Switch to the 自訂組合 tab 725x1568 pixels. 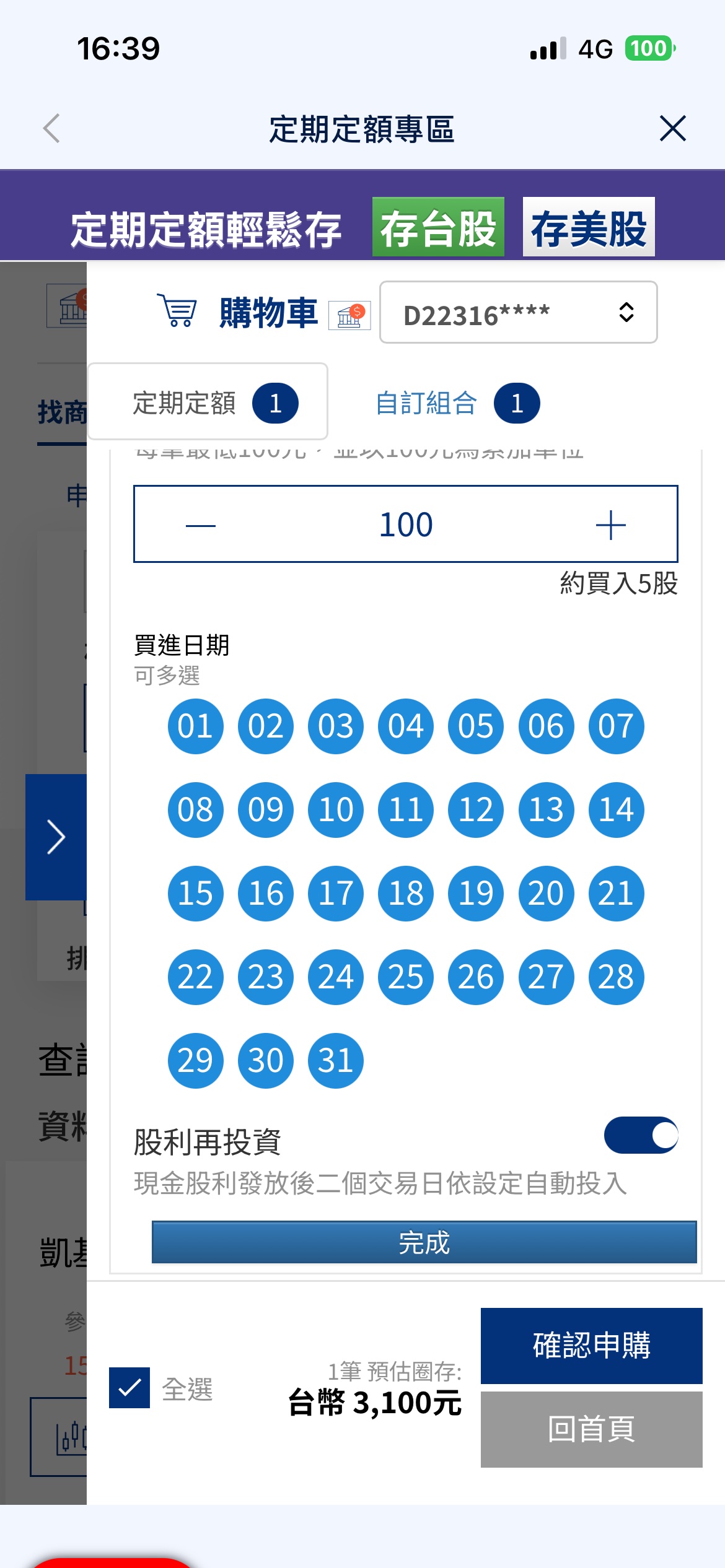[457, 403]
